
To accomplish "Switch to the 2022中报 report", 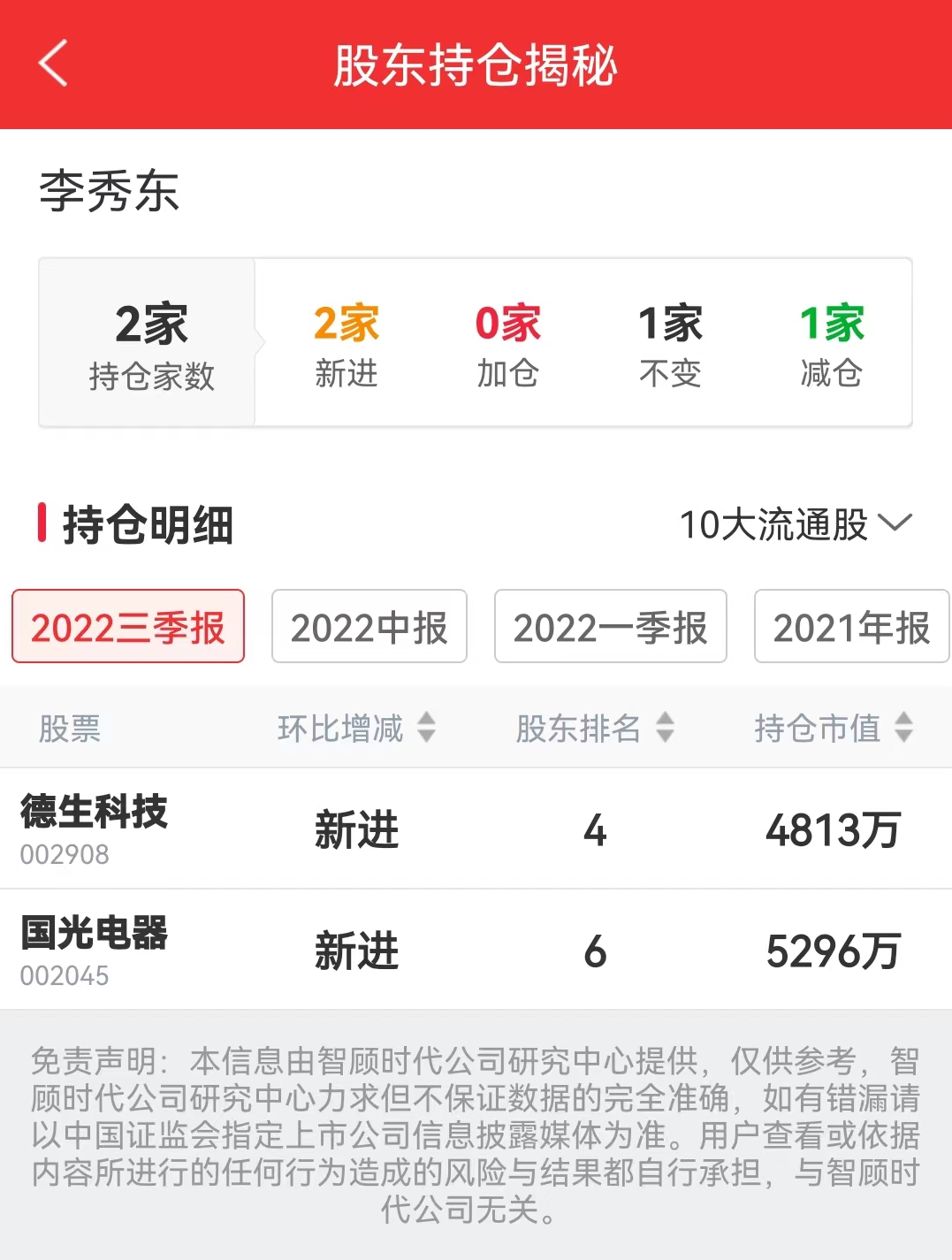I will [369, 627].
